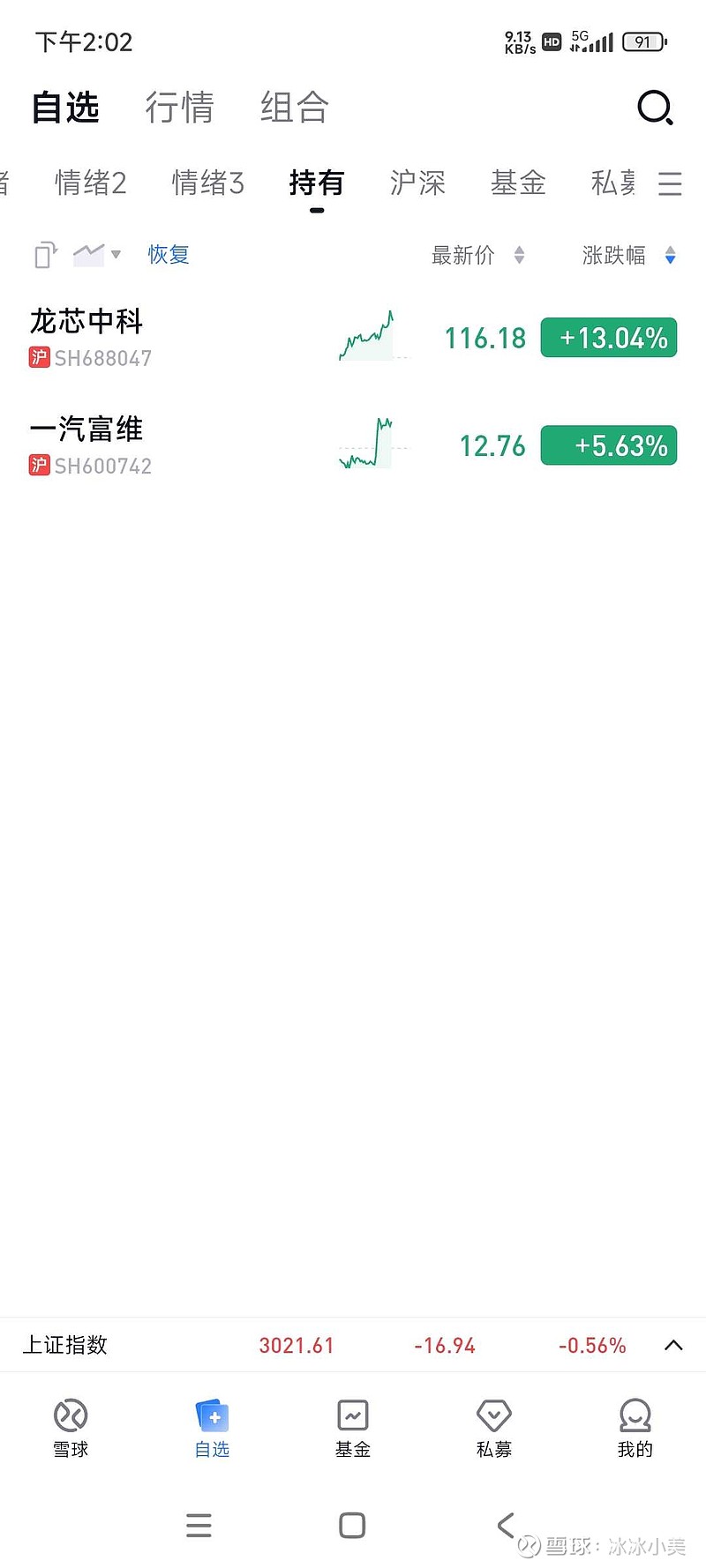This screenshot has height=1568, width=706.
Task: Switch to the 组合 top tab
Action: pos(294,108)
